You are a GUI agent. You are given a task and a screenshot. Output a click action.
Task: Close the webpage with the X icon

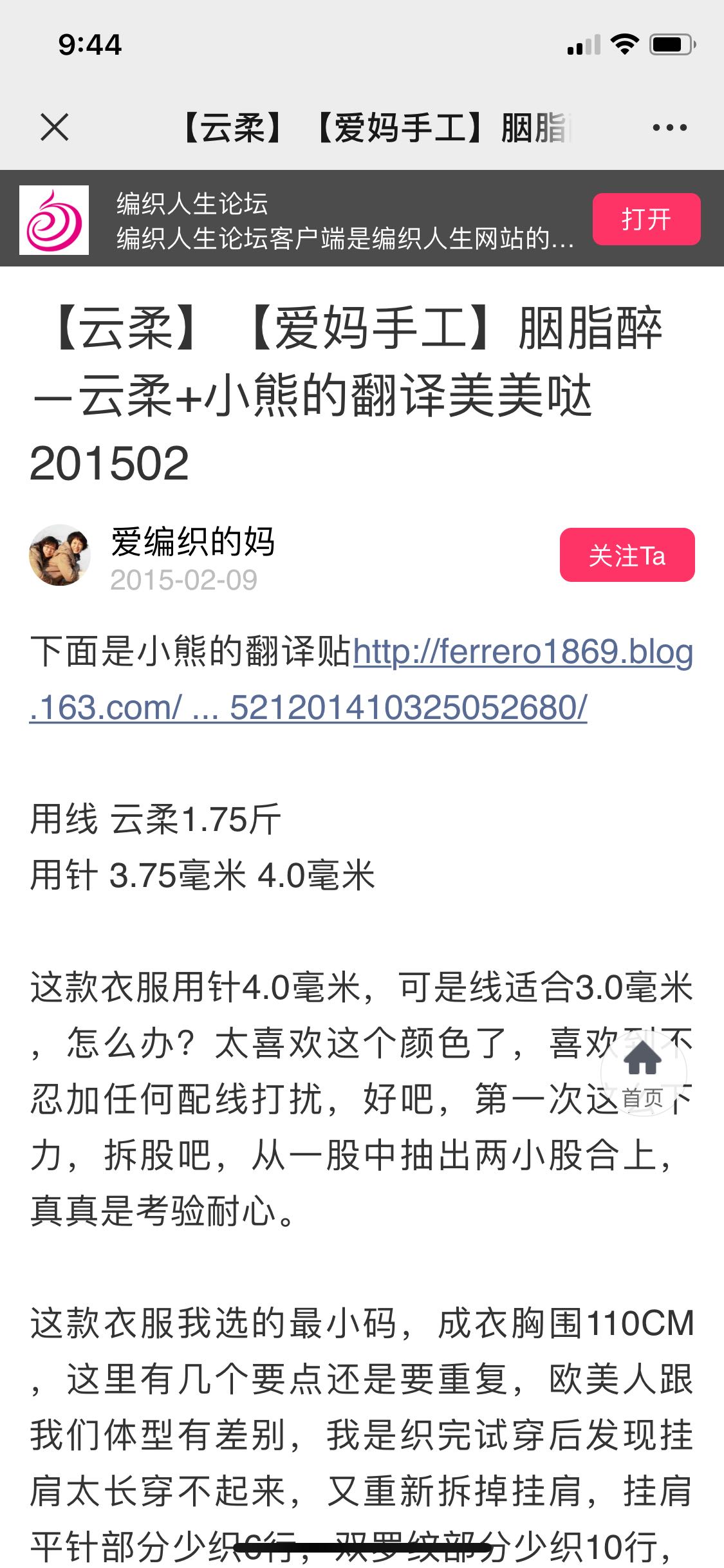[54, 127]
